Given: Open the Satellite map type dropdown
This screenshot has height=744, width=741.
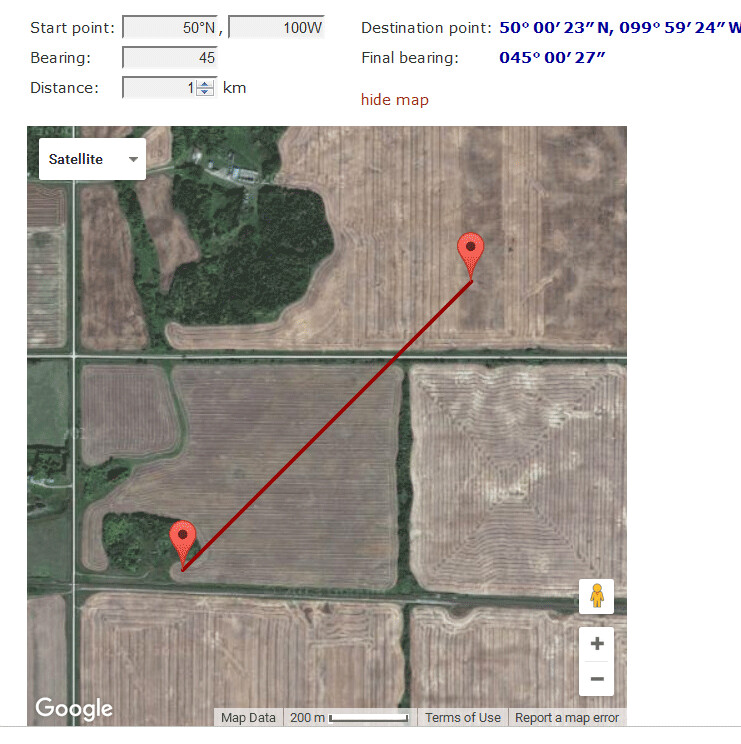Looking at the screenshot, I should point(92,159).
